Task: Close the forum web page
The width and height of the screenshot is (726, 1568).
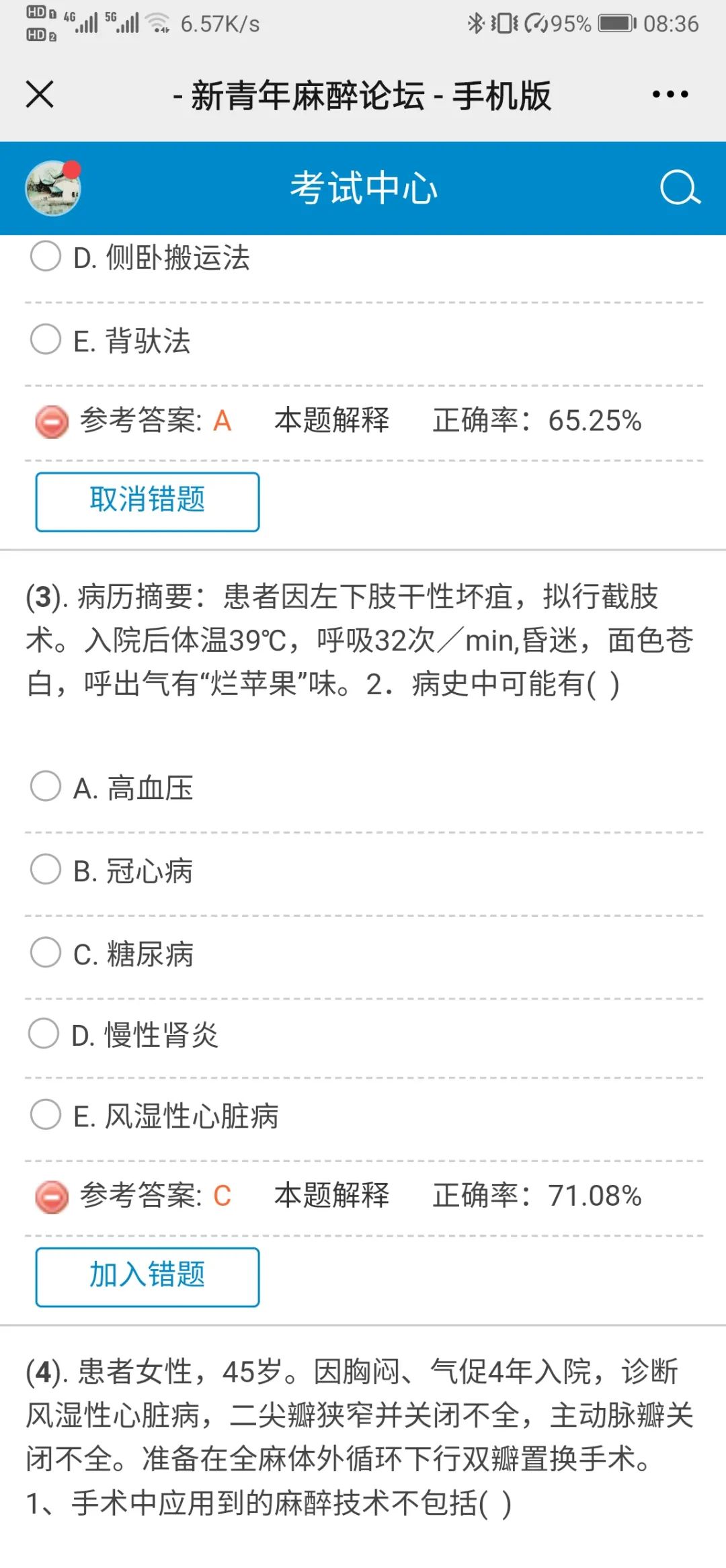Action: tap(40, 94)
